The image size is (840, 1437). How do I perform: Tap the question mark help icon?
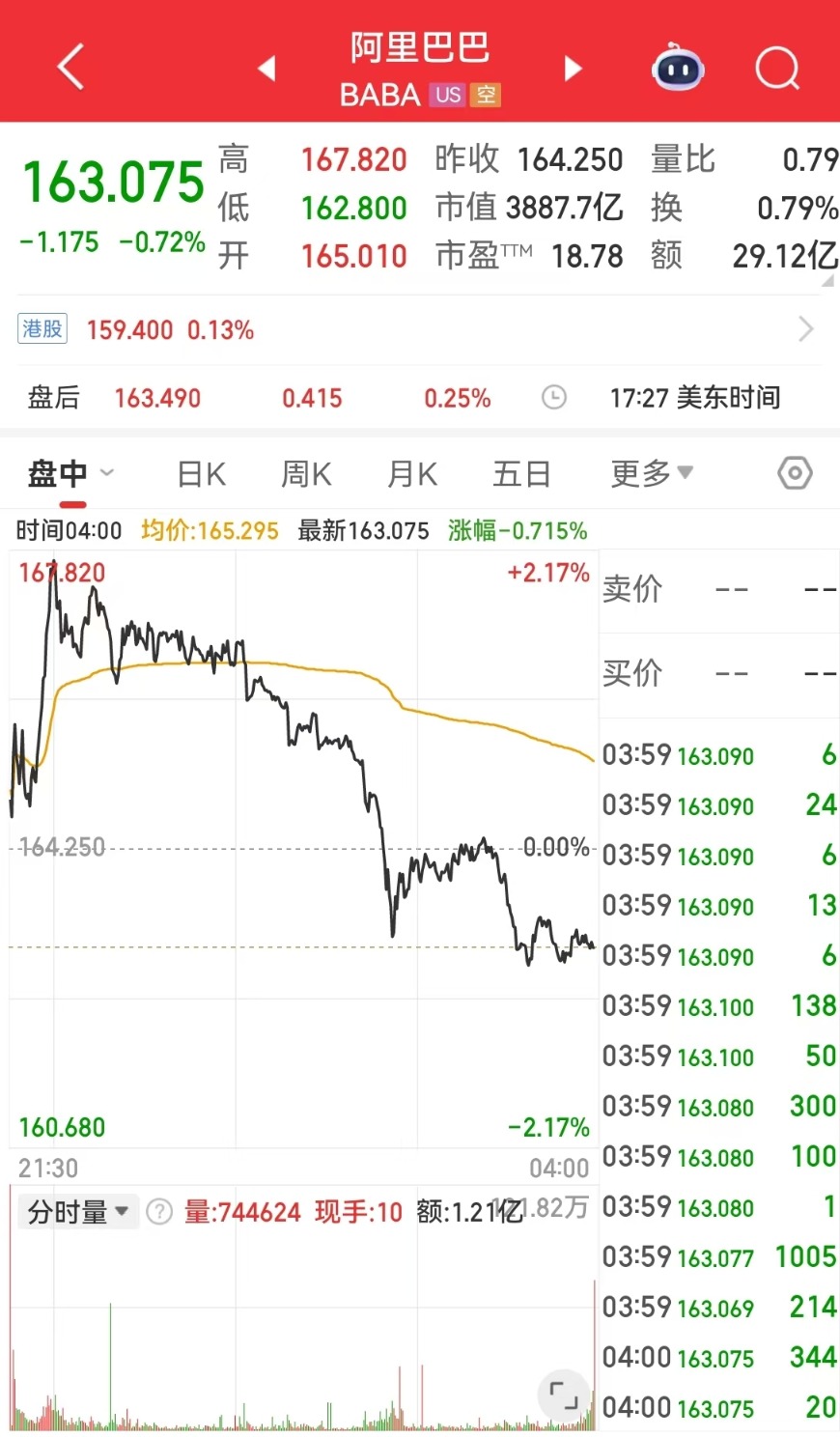(x=159, y=1211)
